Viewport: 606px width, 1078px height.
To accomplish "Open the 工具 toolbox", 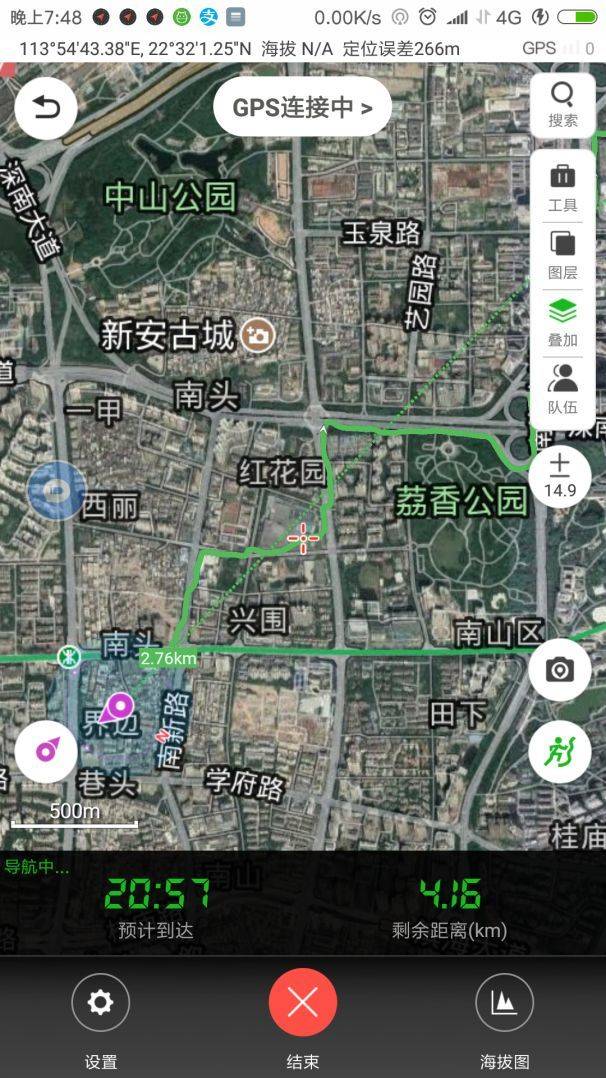I will coord(563,188).
